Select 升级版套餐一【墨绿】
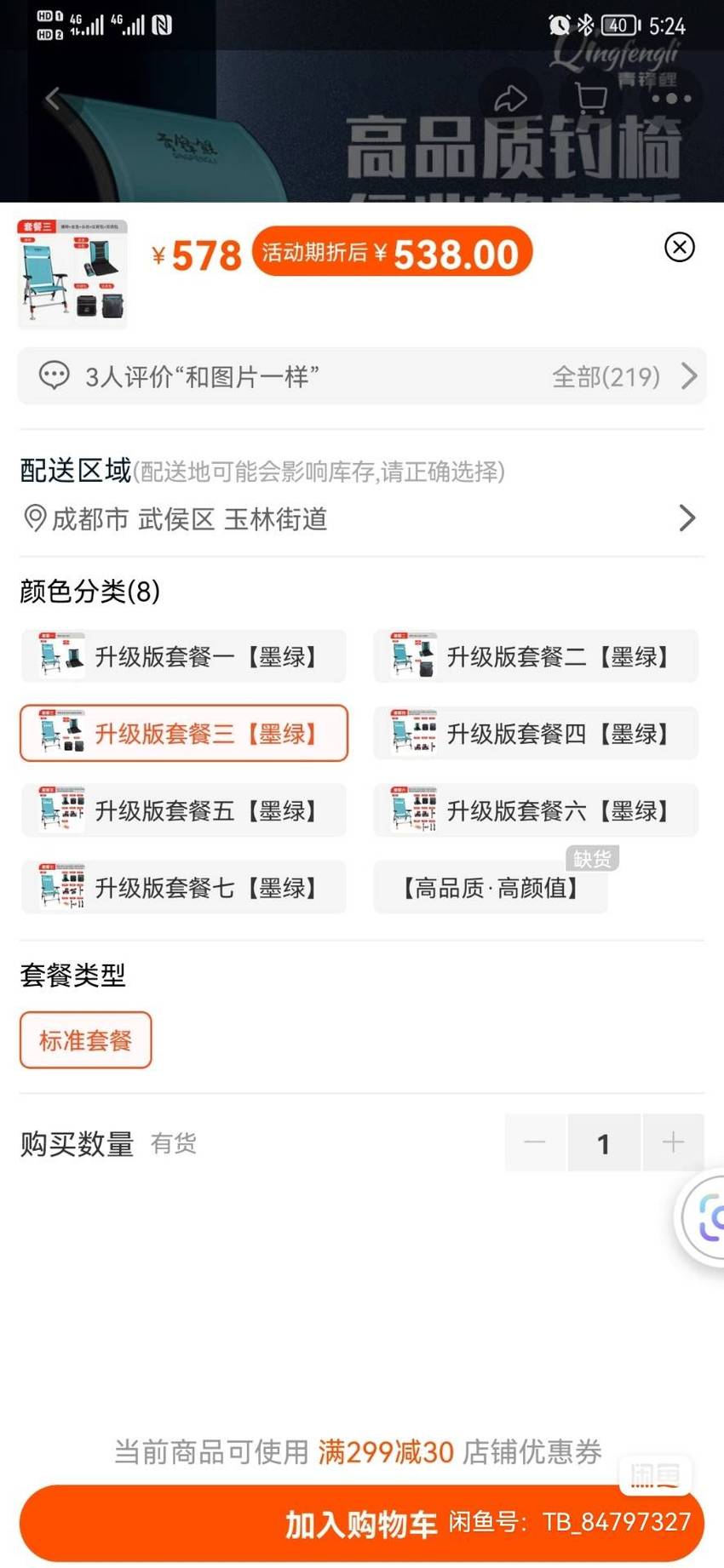 184,656
